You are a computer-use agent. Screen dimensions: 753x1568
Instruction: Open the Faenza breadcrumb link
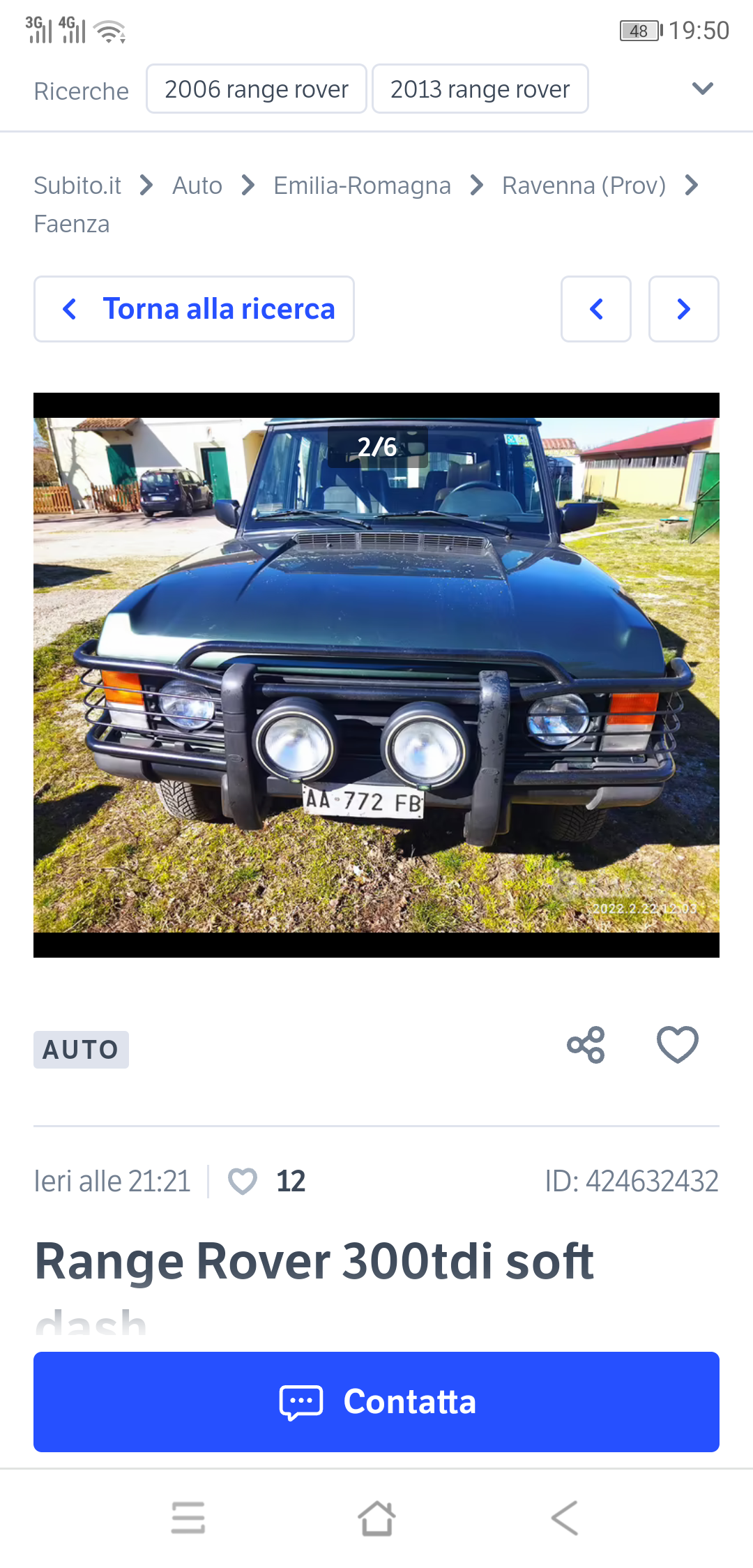tap(72, 224)
